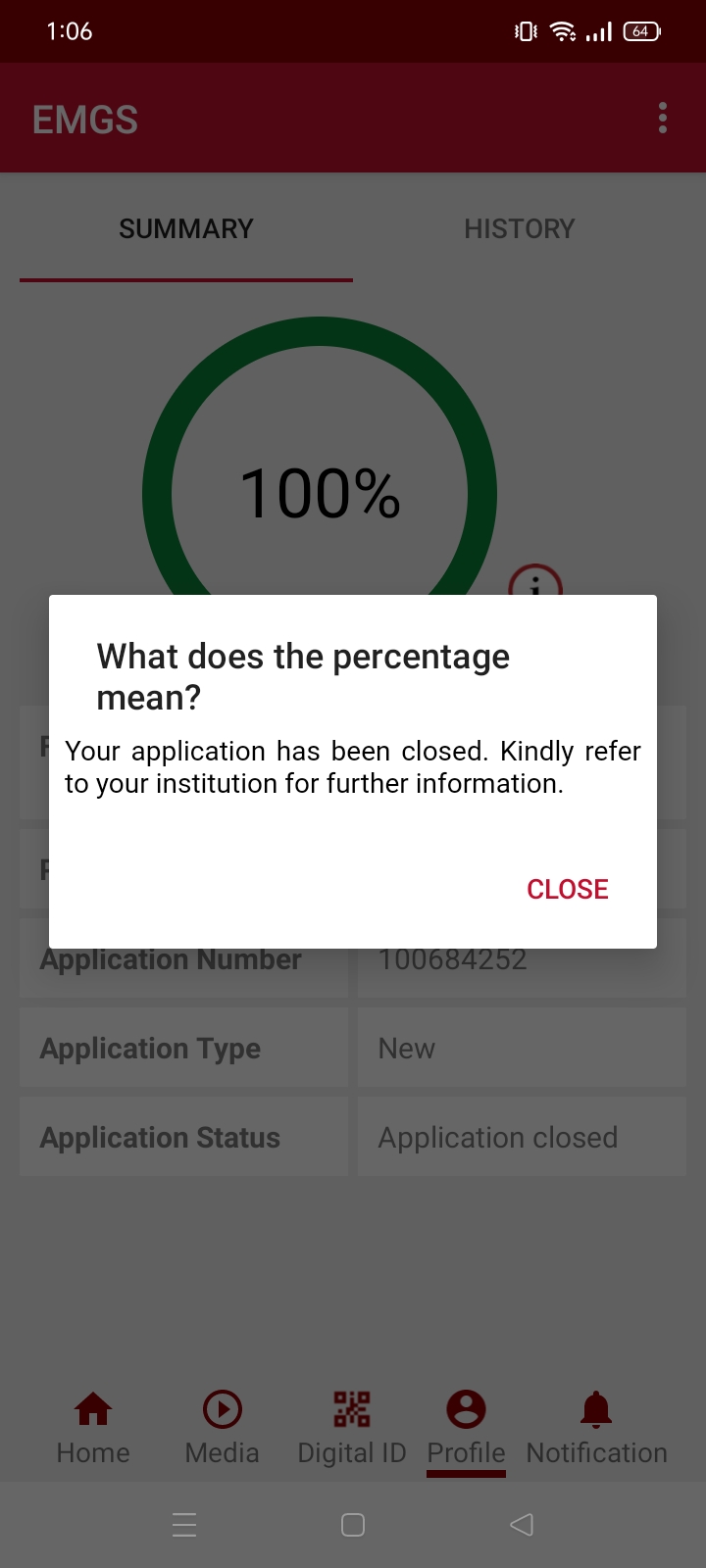Tap the percentage info icon
706x1568 pixels.
(534, 582)
